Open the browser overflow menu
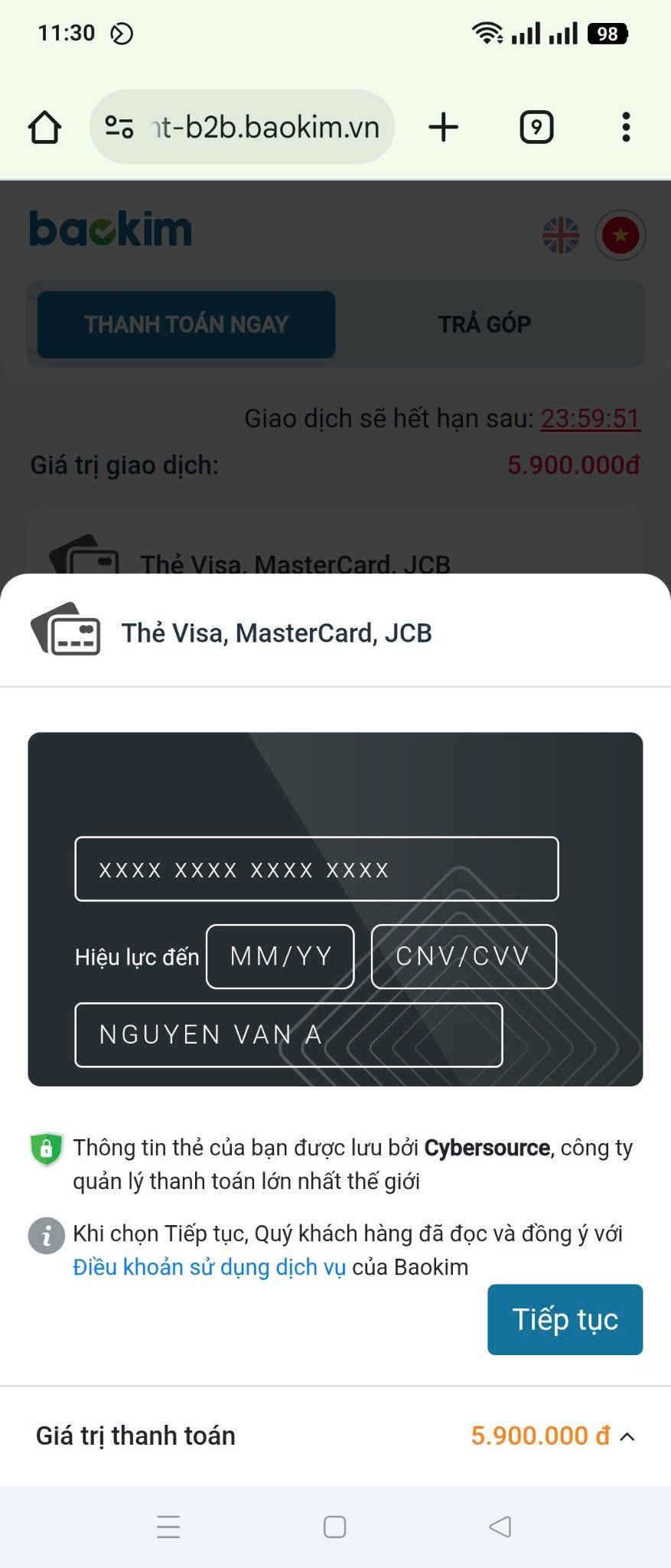This screenshot has width=671, height=1568. tap(626, 127)
